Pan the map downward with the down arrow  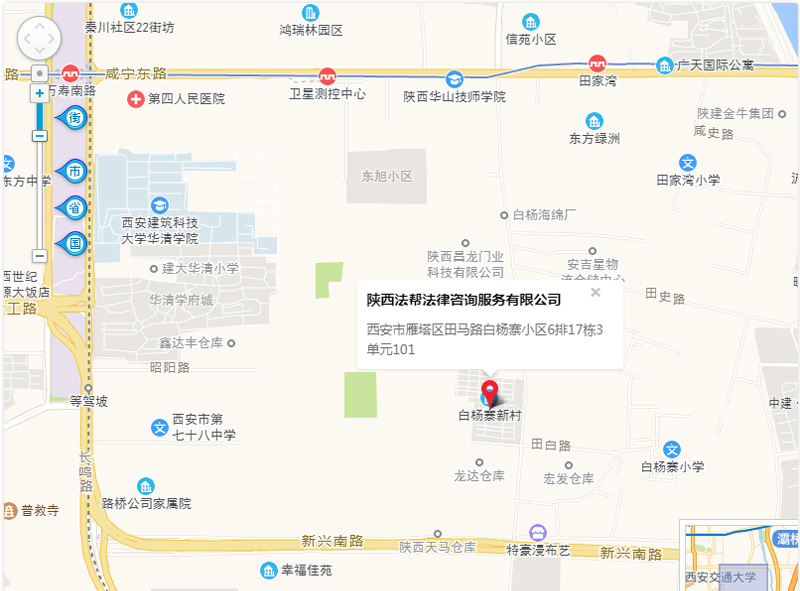tap(39, 52)
